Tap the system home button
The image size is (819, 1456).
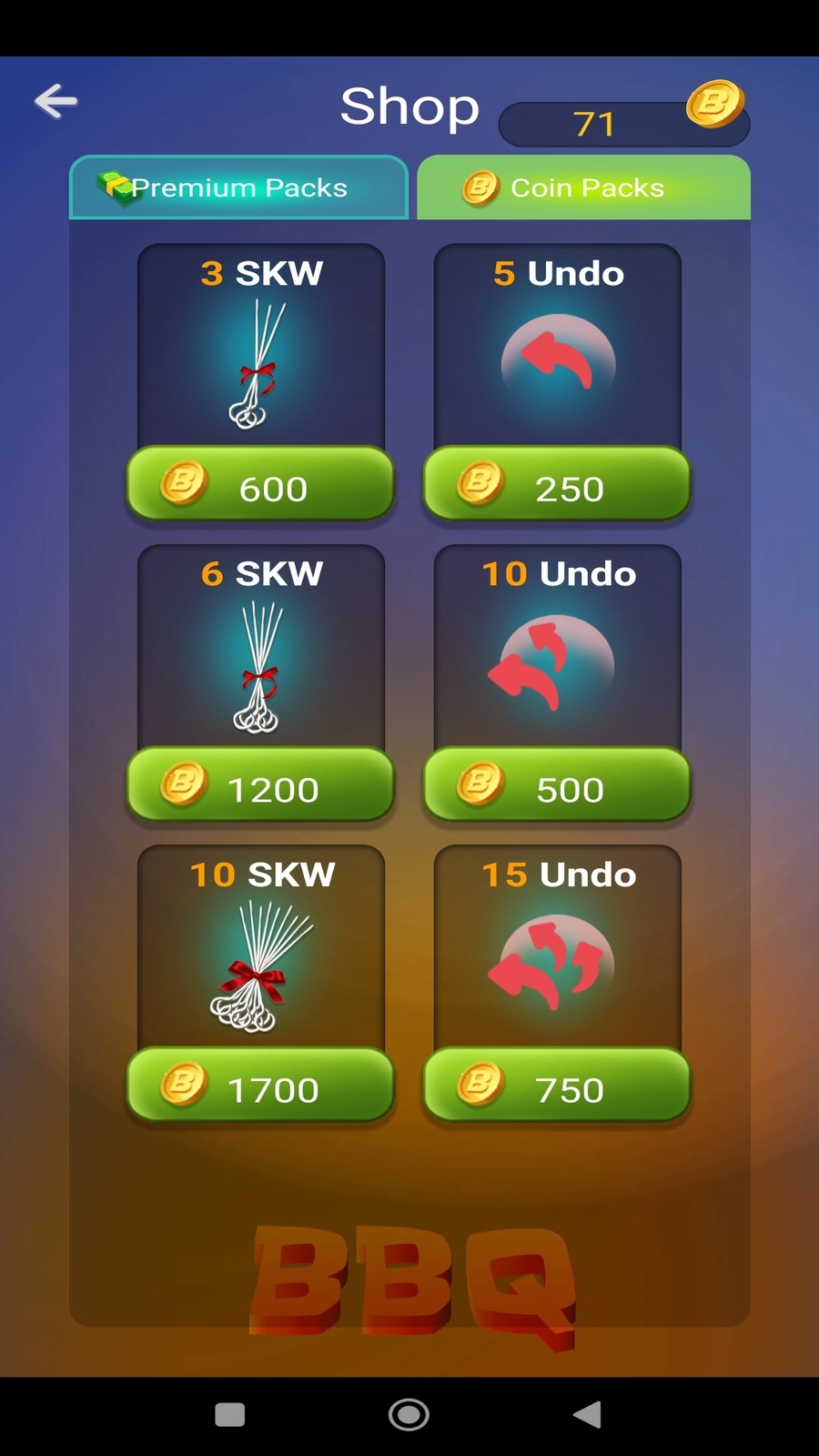409,1414
